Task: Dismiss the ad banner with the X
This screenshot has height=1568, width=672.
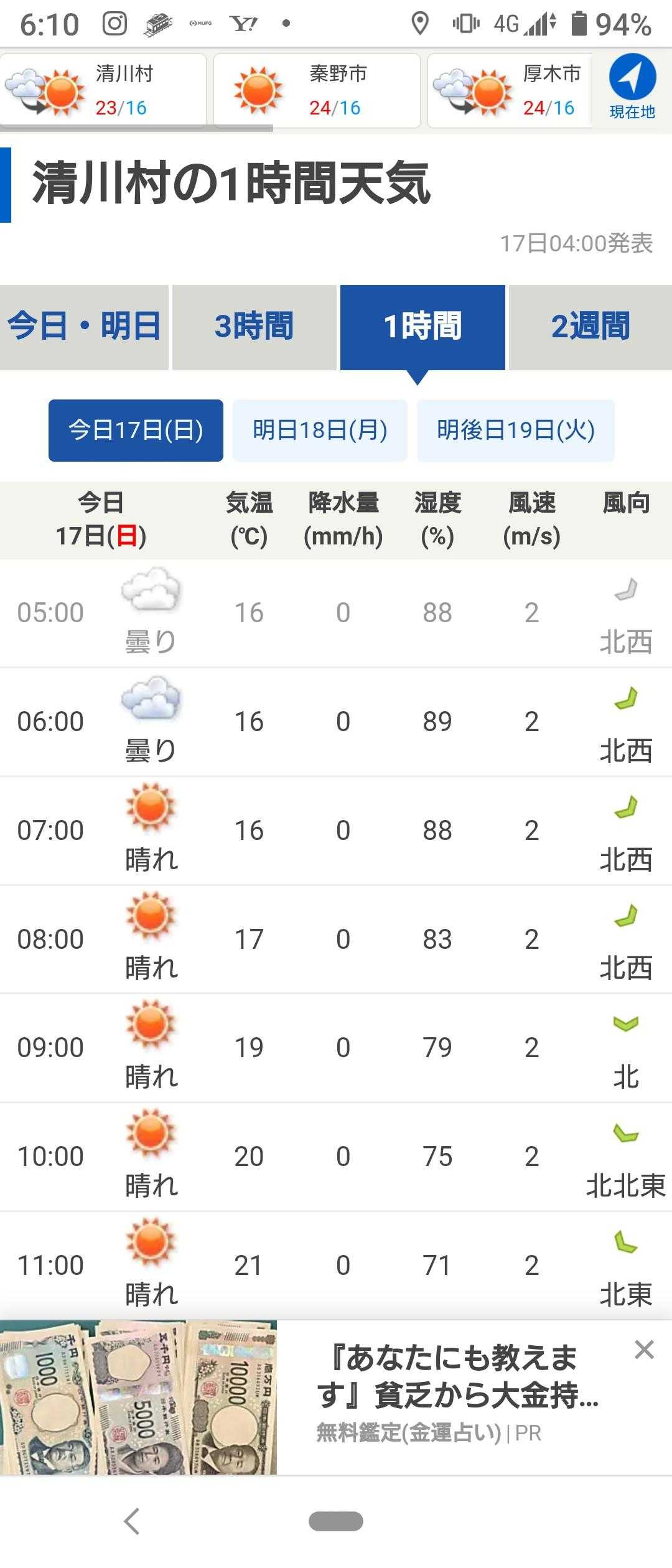Action: 644,1350
